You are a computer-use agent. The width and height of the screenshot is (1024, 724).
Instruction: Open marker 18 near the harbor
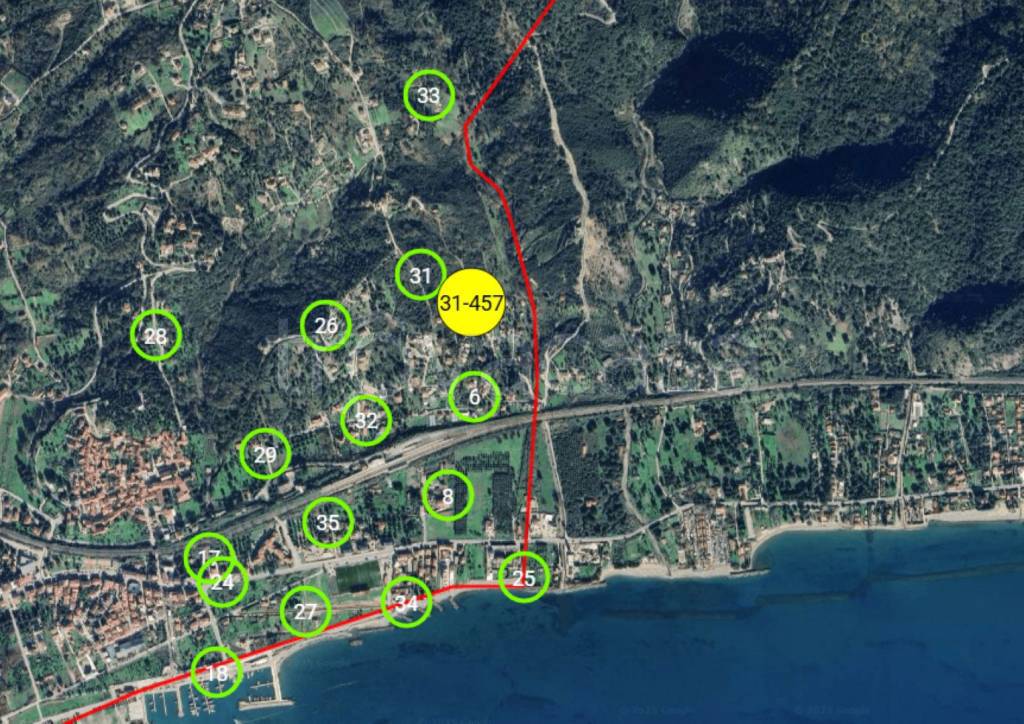pyautogui.click(x=216, y=673)
